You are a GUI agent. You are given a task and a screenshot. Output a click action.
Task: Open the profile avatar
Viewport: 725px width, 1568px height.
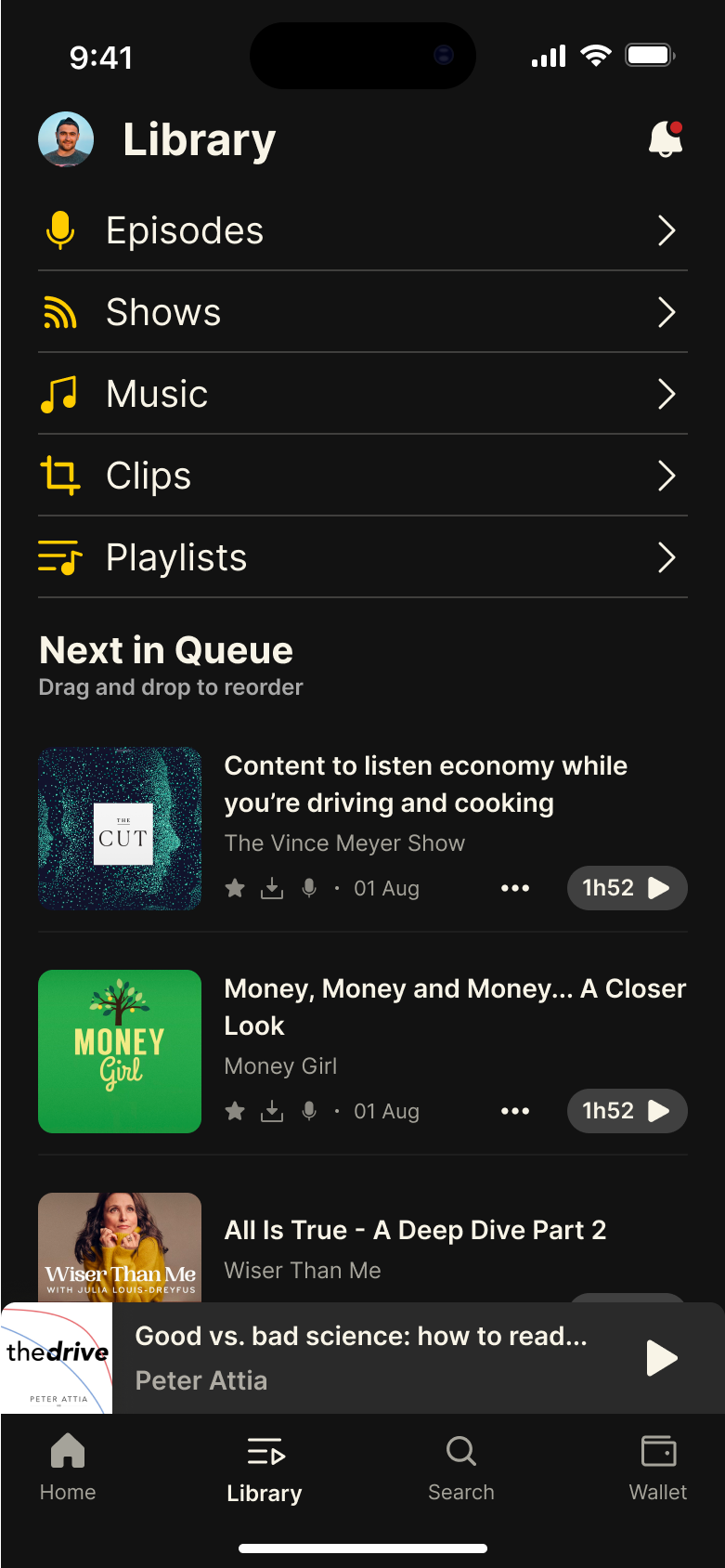66,139
